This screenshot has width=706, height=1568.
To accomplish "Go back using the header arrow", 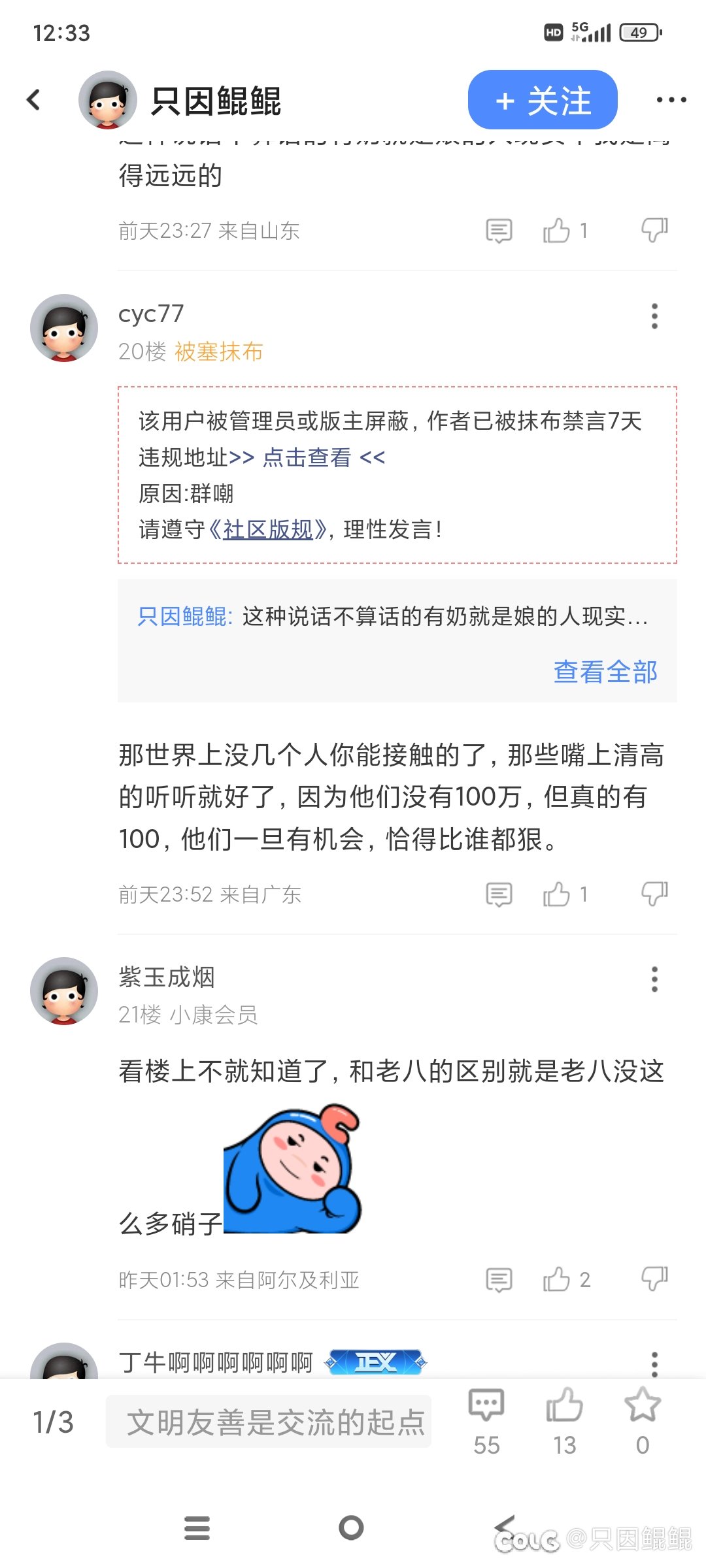I will tap(33, 100).
